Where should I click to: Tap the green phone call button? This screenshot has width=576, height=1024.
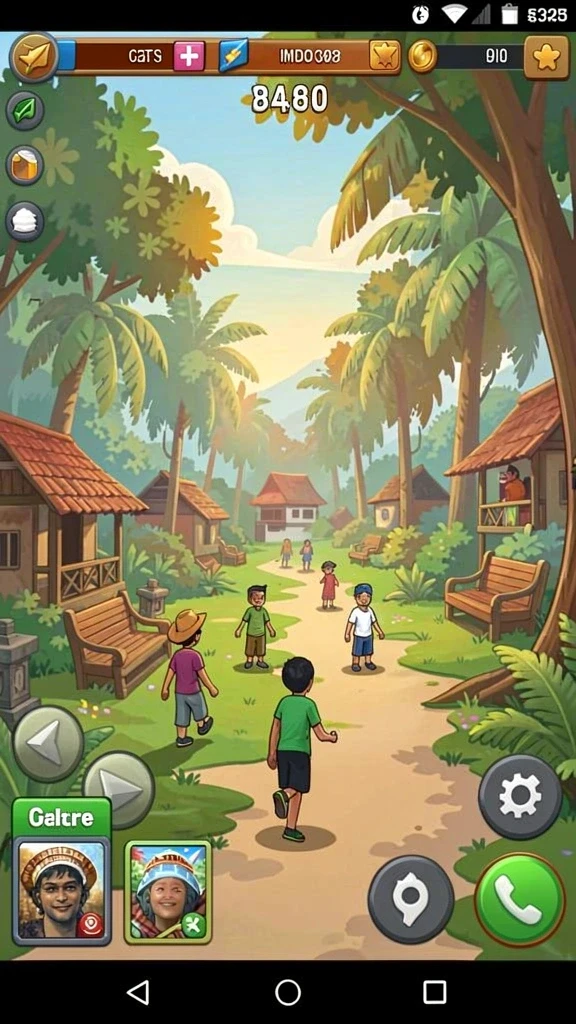click(520, 899)
